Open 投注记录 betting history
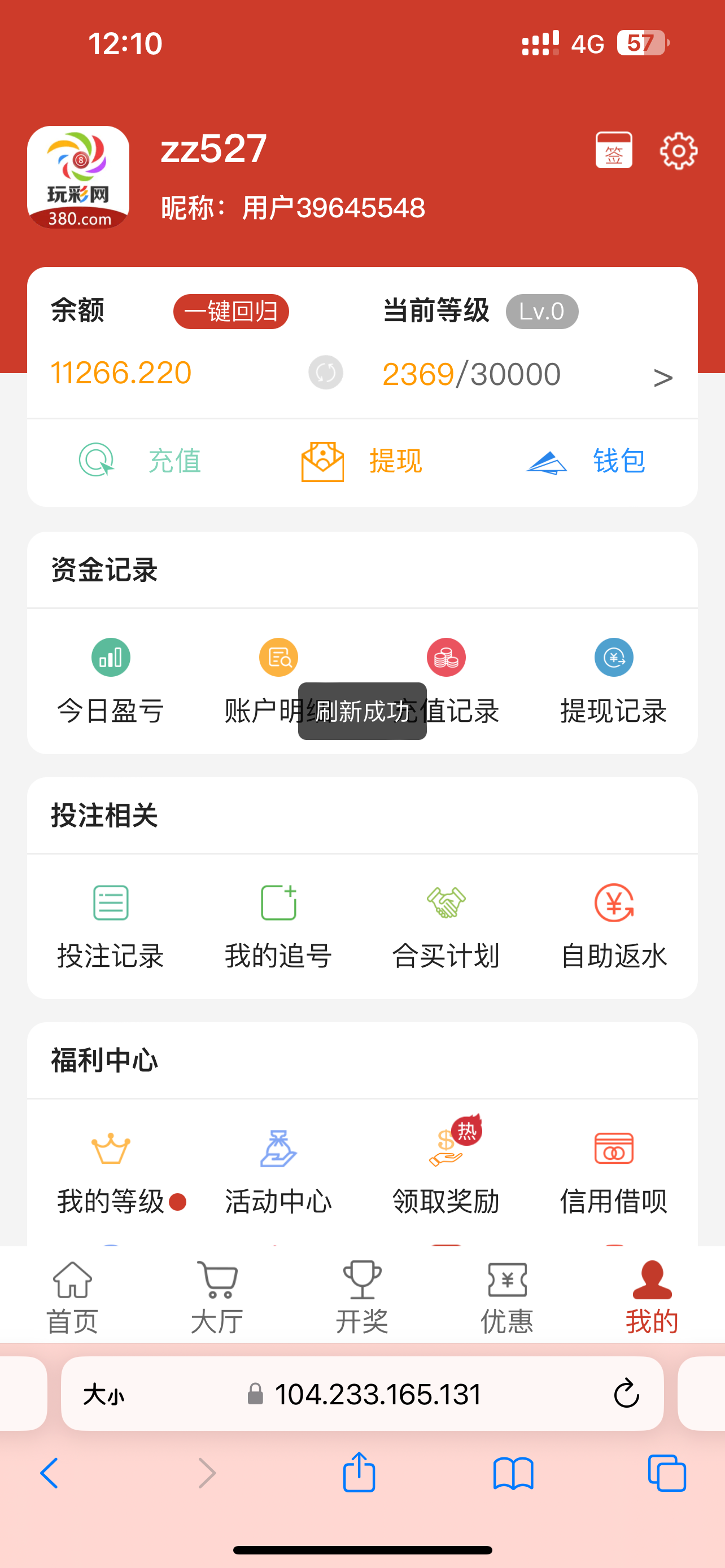 pos(111,926)
